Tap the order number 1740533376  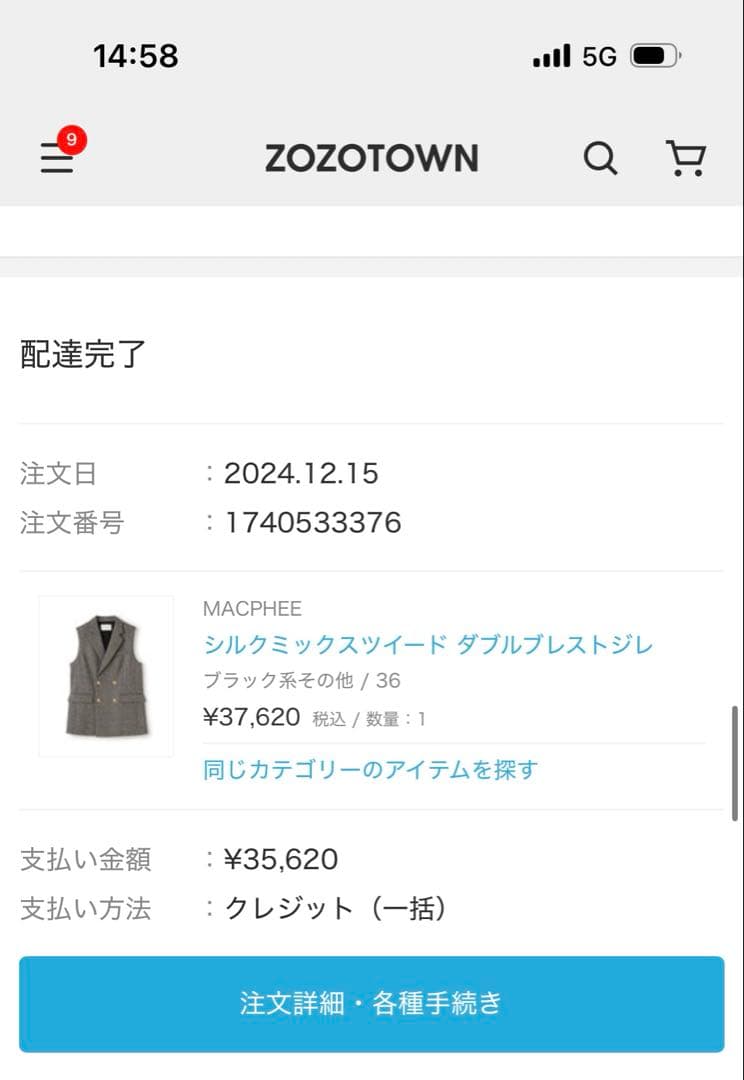[310, 522]
